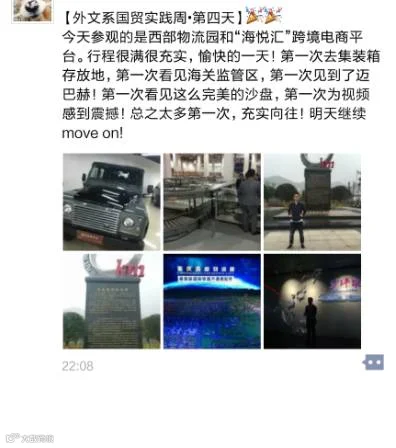Open photo of man standing by monument

[x=312, y=202]
